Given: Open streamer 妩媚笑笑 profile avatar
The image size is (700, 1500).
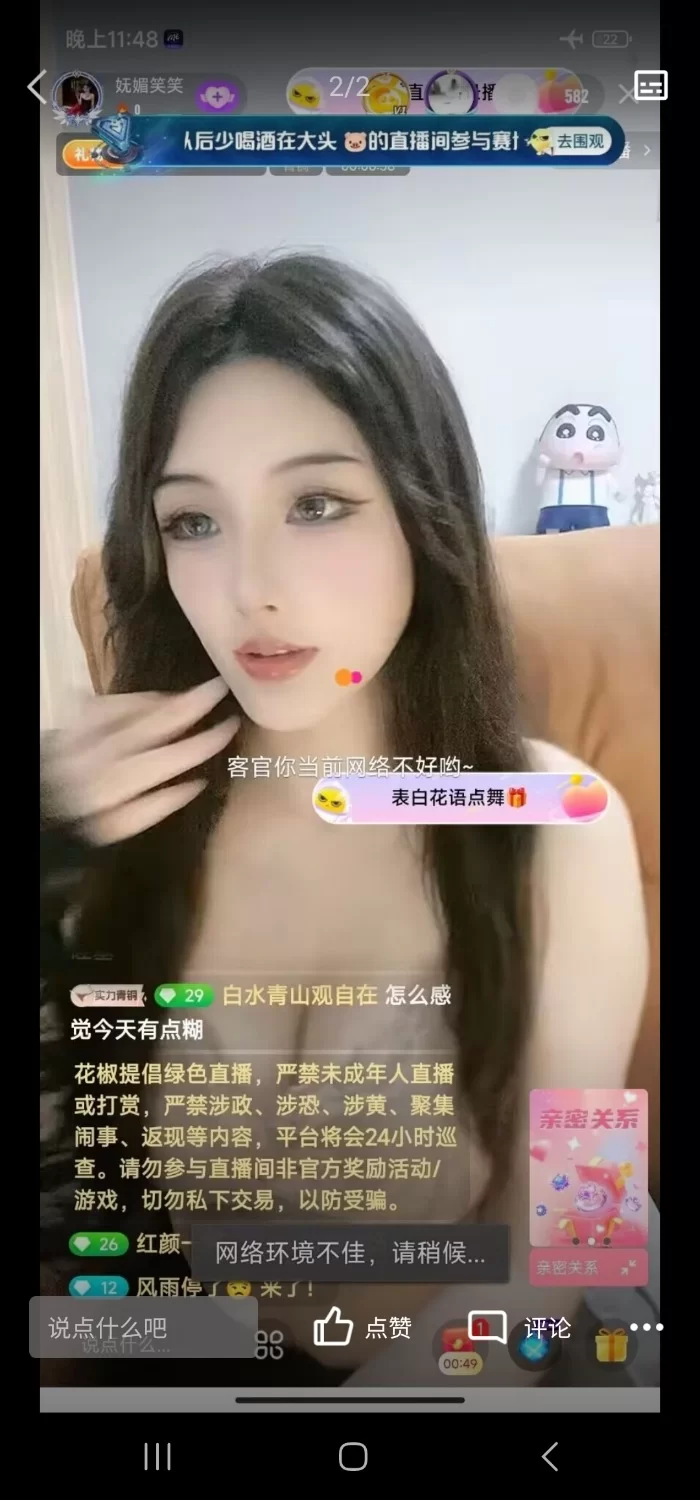Looking at the screenshot, I should click(78, 94).
